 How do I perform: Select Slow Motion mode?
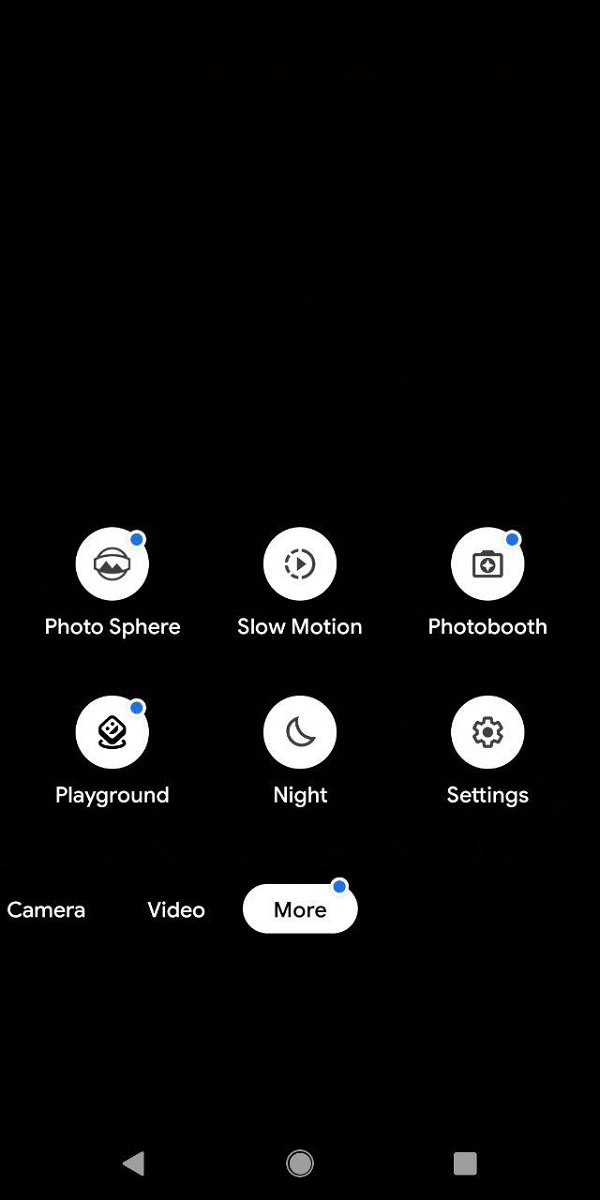pos(300,564)
